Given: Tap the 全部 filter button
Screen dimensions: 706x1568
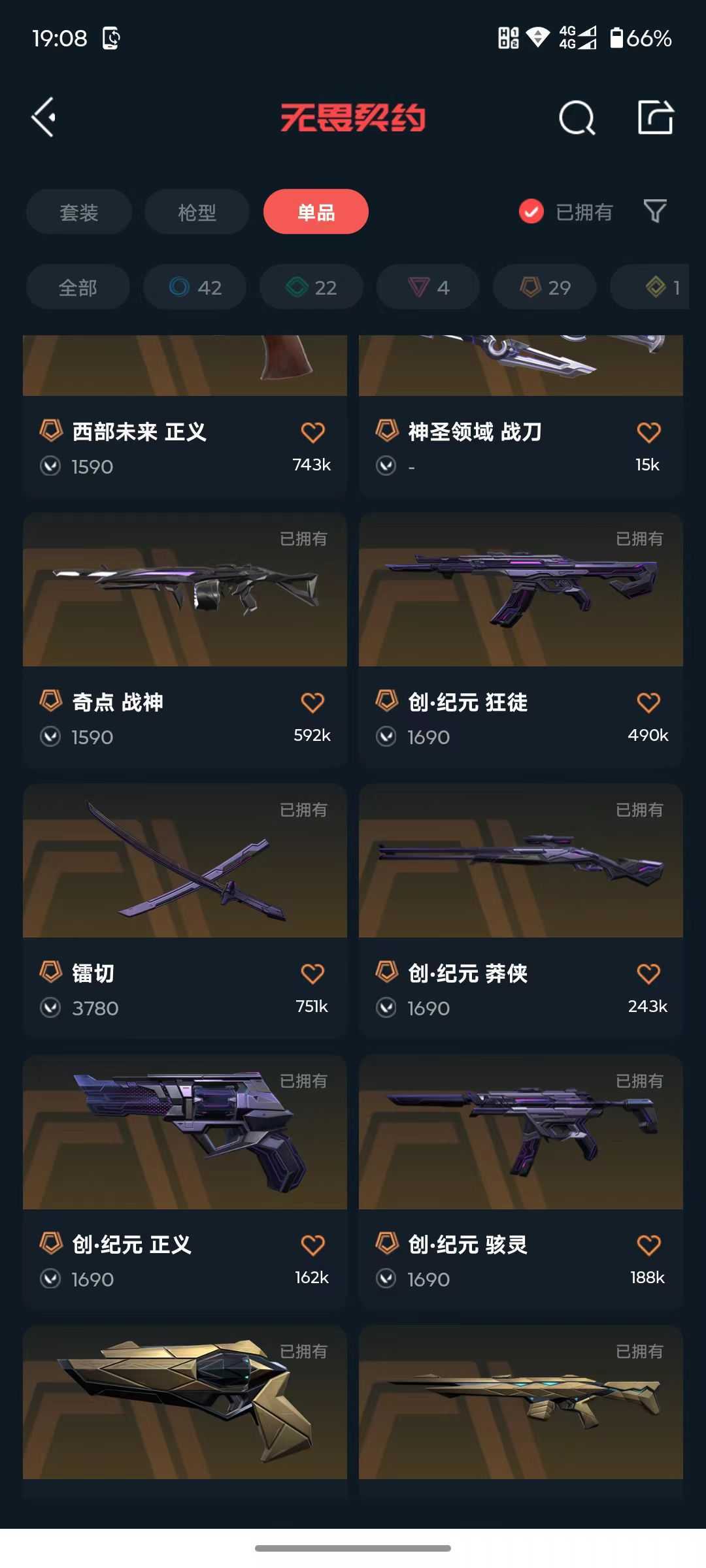Looking at the screenshot, I should tap(78, 287).
